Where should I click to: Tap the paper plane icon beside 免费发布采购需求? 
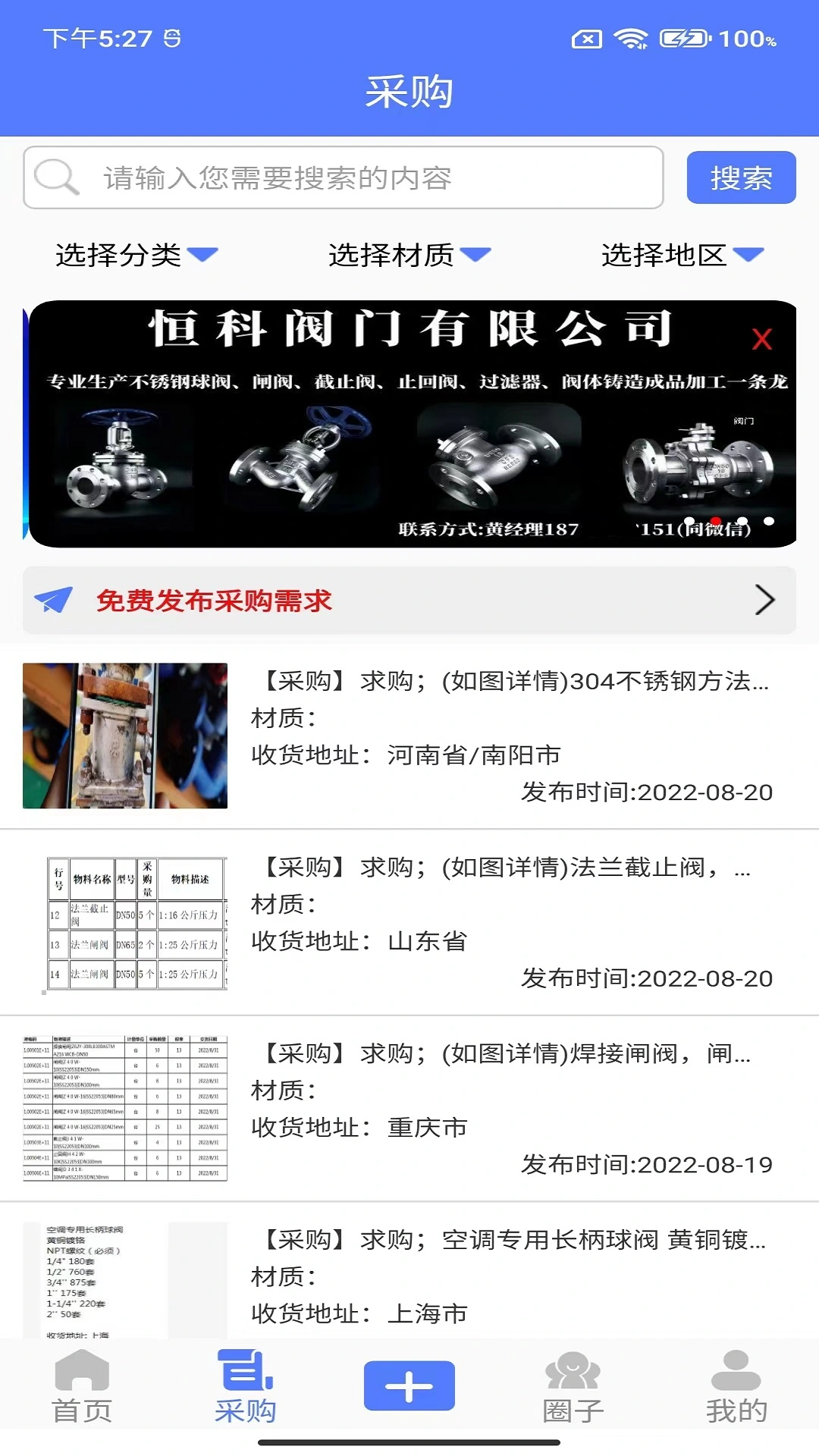pos(55,599)
